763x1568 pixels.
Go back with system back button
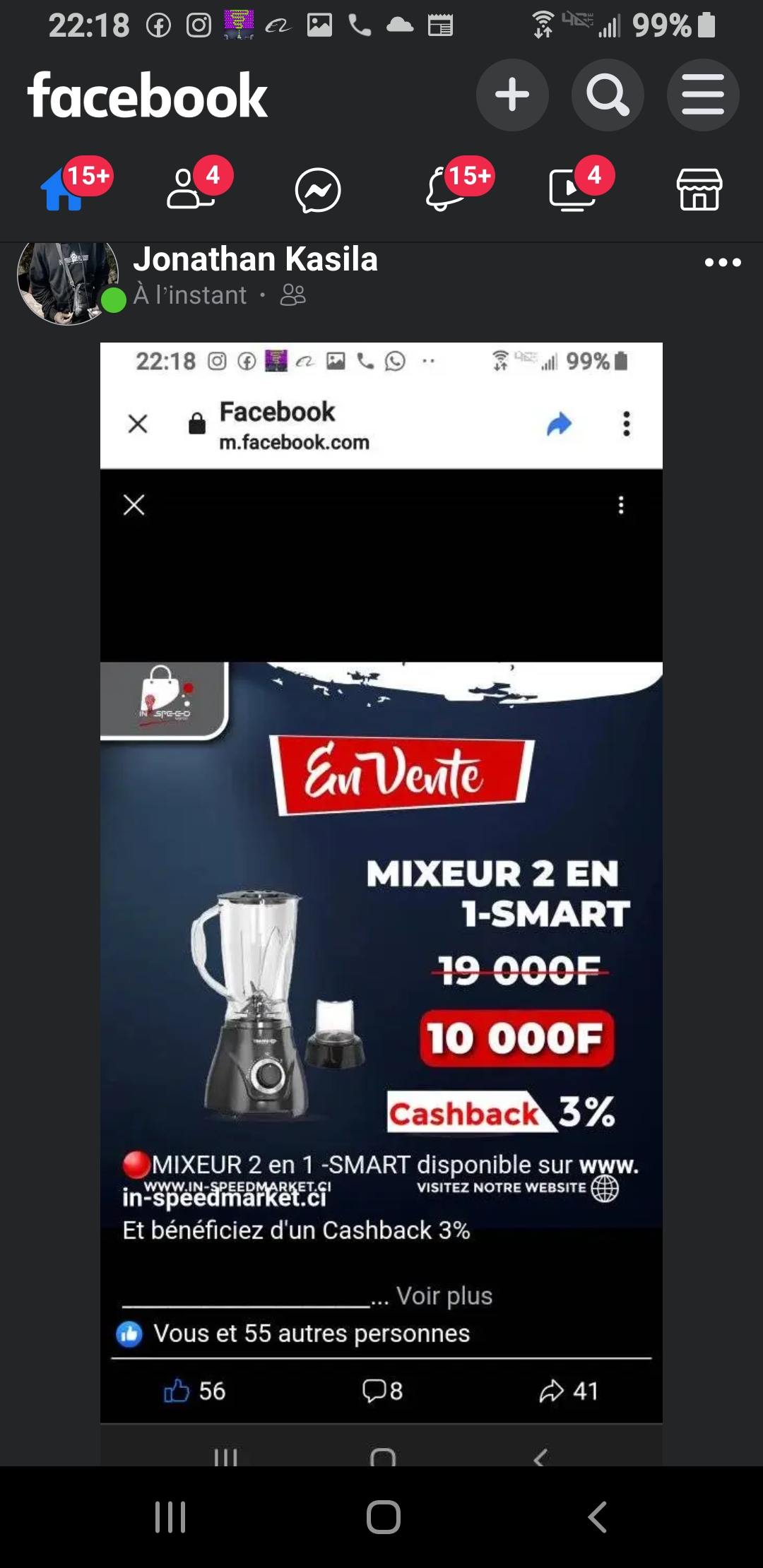point(597,1516)
